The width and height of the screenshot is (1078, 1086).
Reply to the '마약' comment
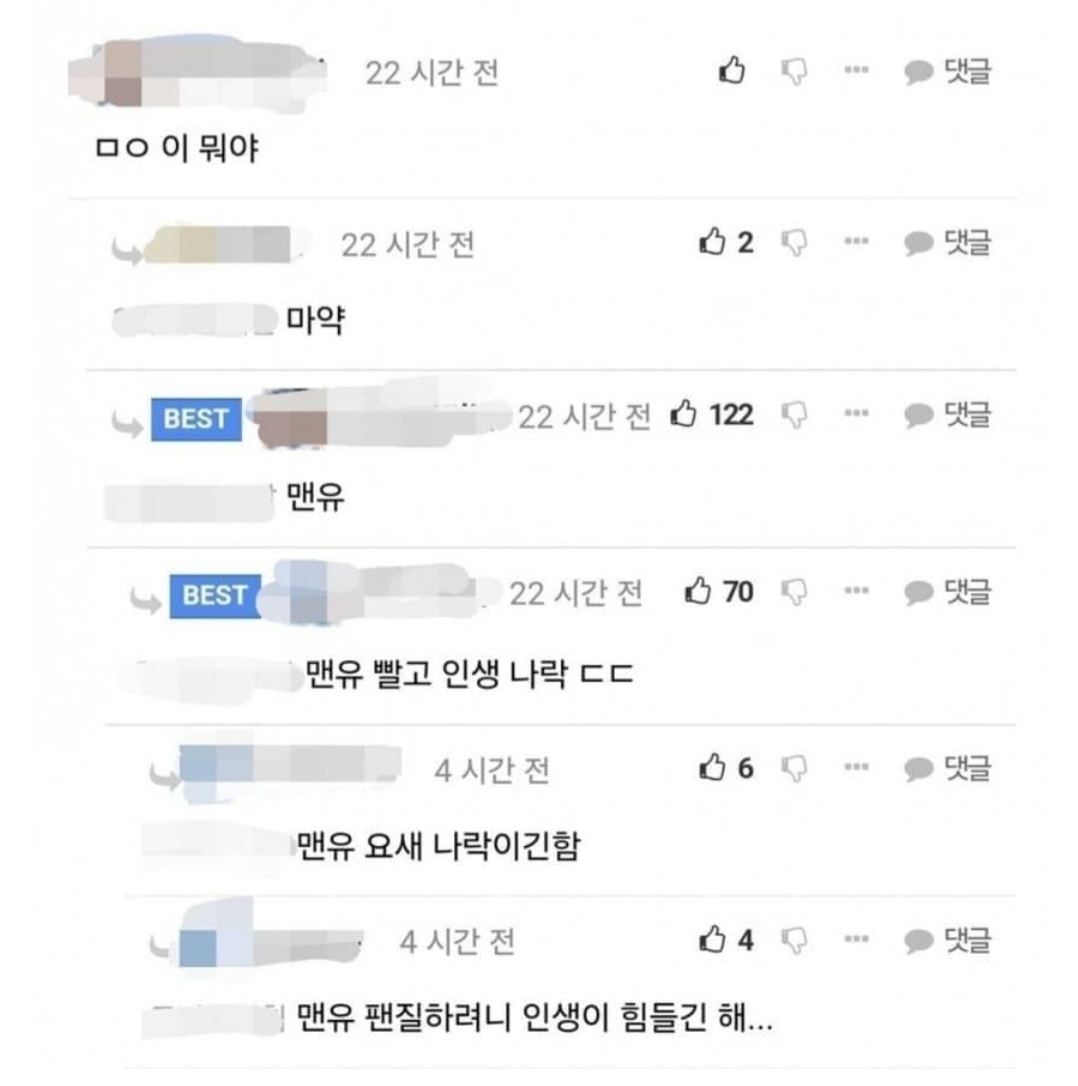947,242
